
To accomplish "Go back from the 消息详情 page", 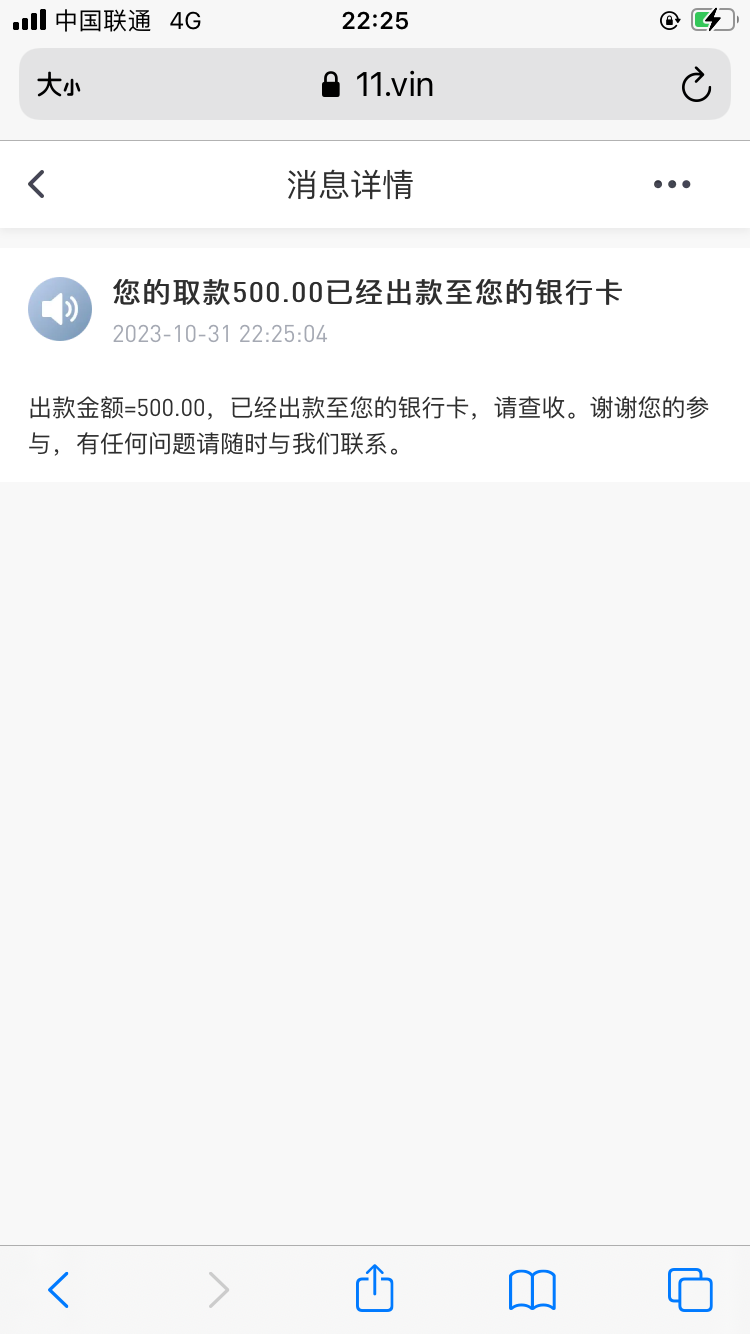I will [37, 184].
